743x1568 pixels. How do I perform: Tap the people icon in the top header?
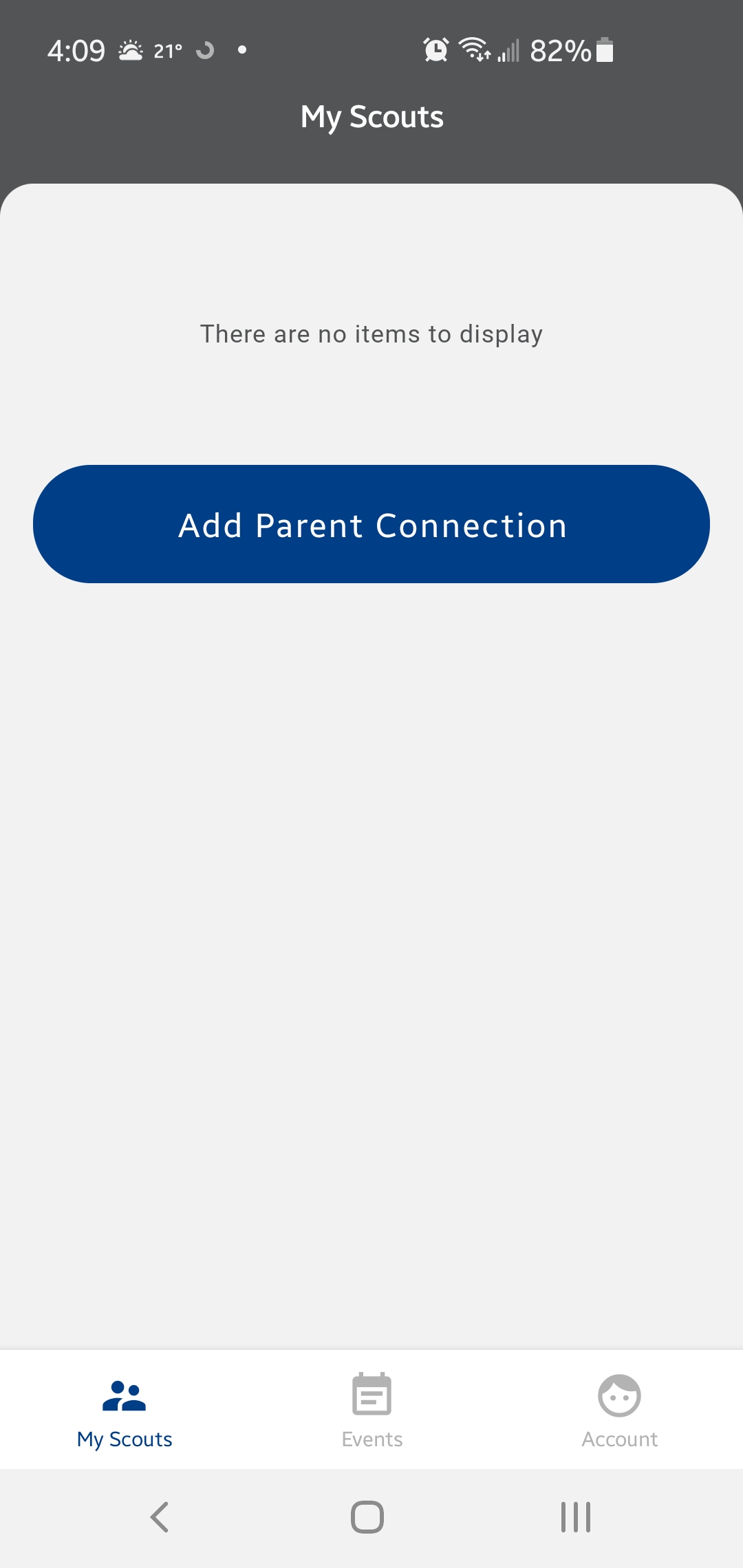(x=124, y=124)
